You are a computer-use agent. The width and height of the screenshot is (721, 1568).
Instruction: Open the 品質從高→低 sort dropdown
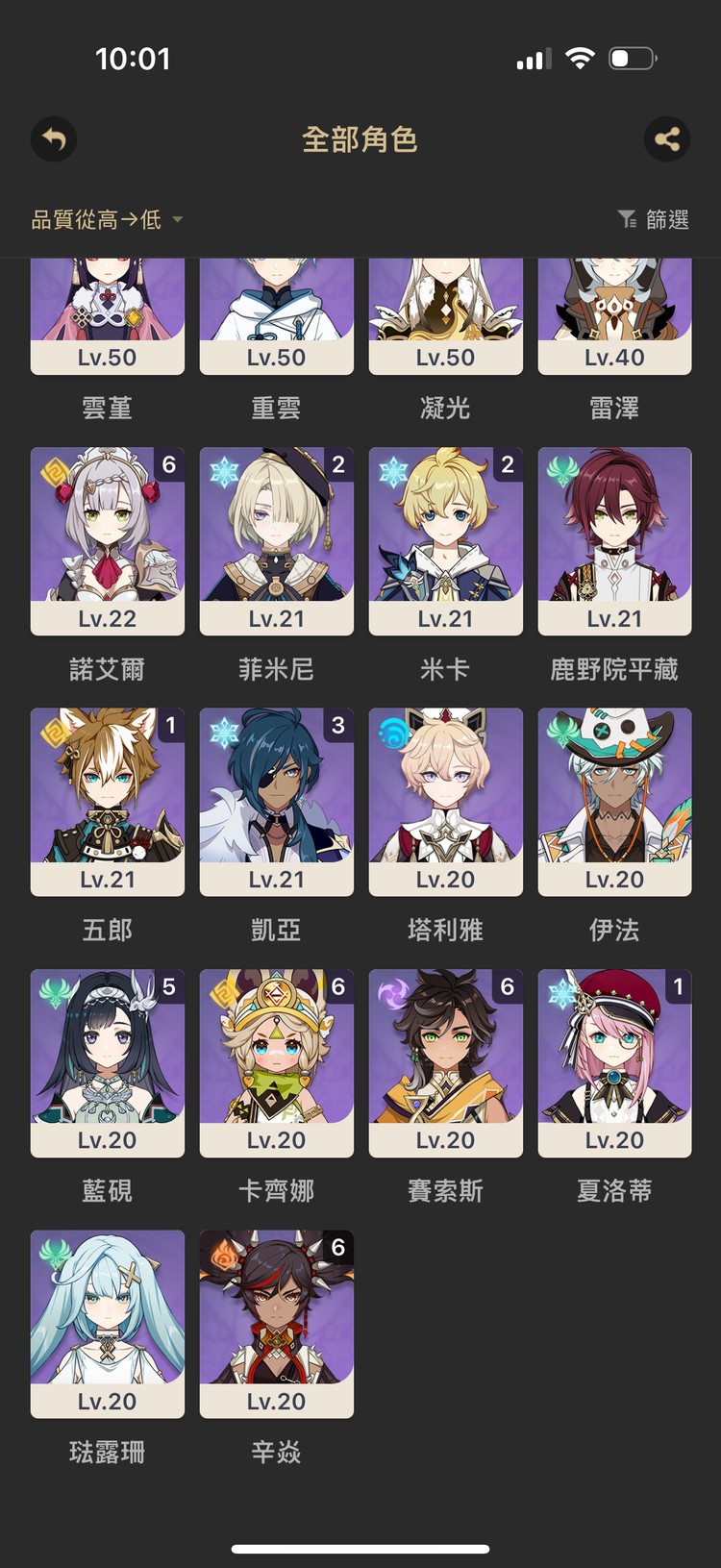point(107,220)
